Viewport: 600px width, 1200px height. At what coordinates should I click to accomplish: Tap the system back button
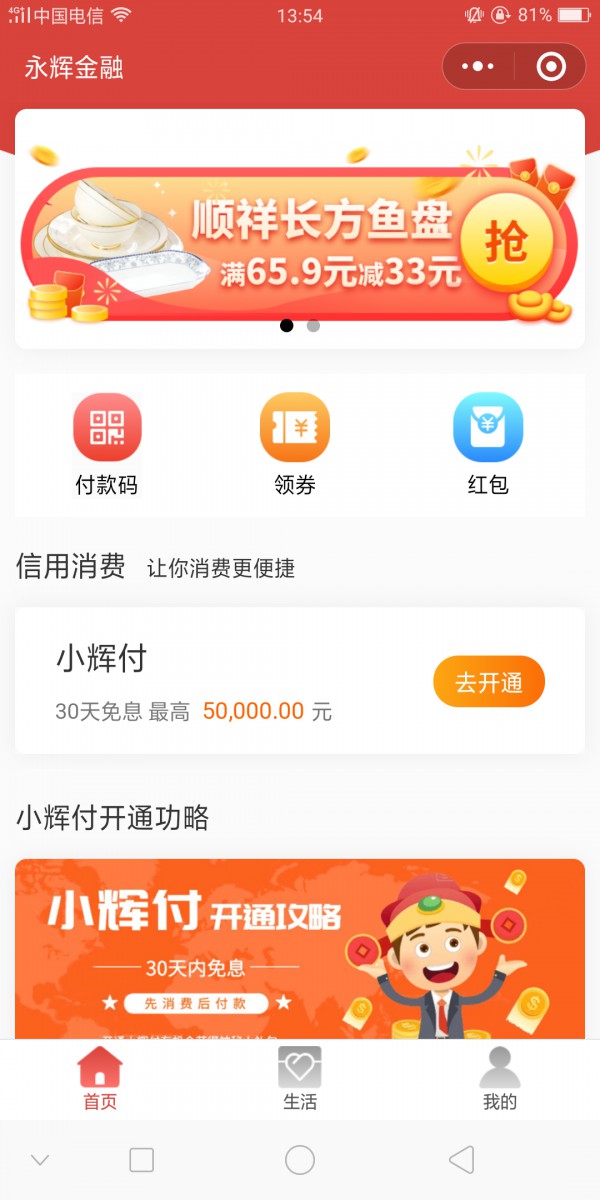[461, 1160]
